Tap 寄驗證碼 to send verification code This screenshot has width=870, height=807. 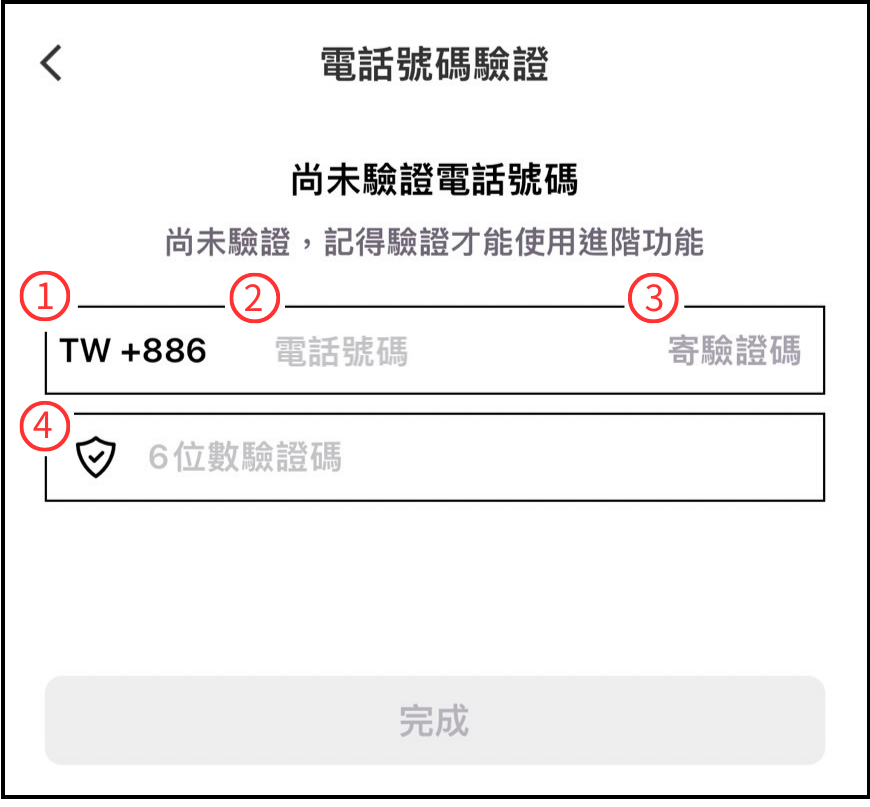click(734, 352)
